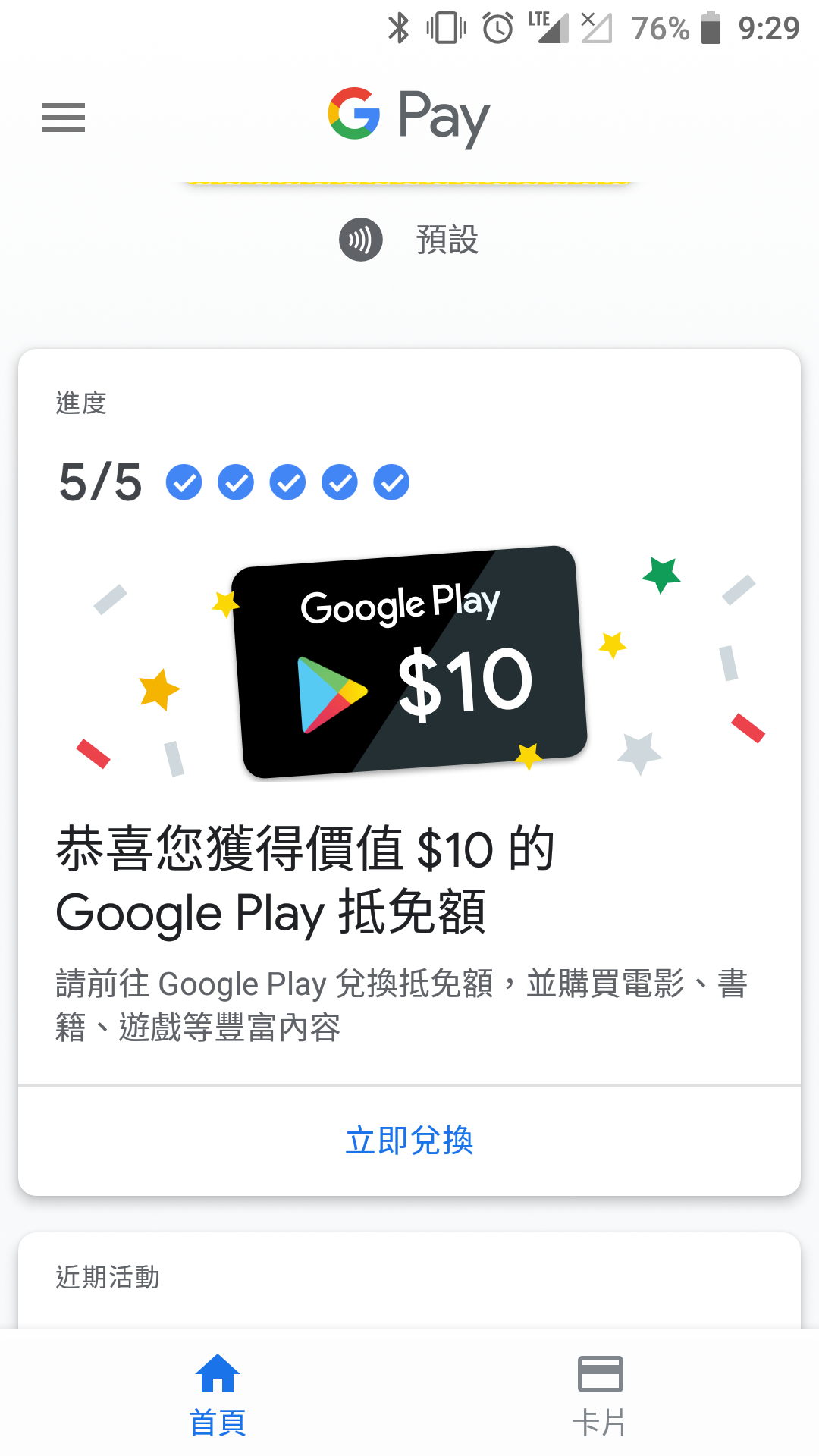Tap 立即兌換 to redeem the credit

click(409, 1141)
